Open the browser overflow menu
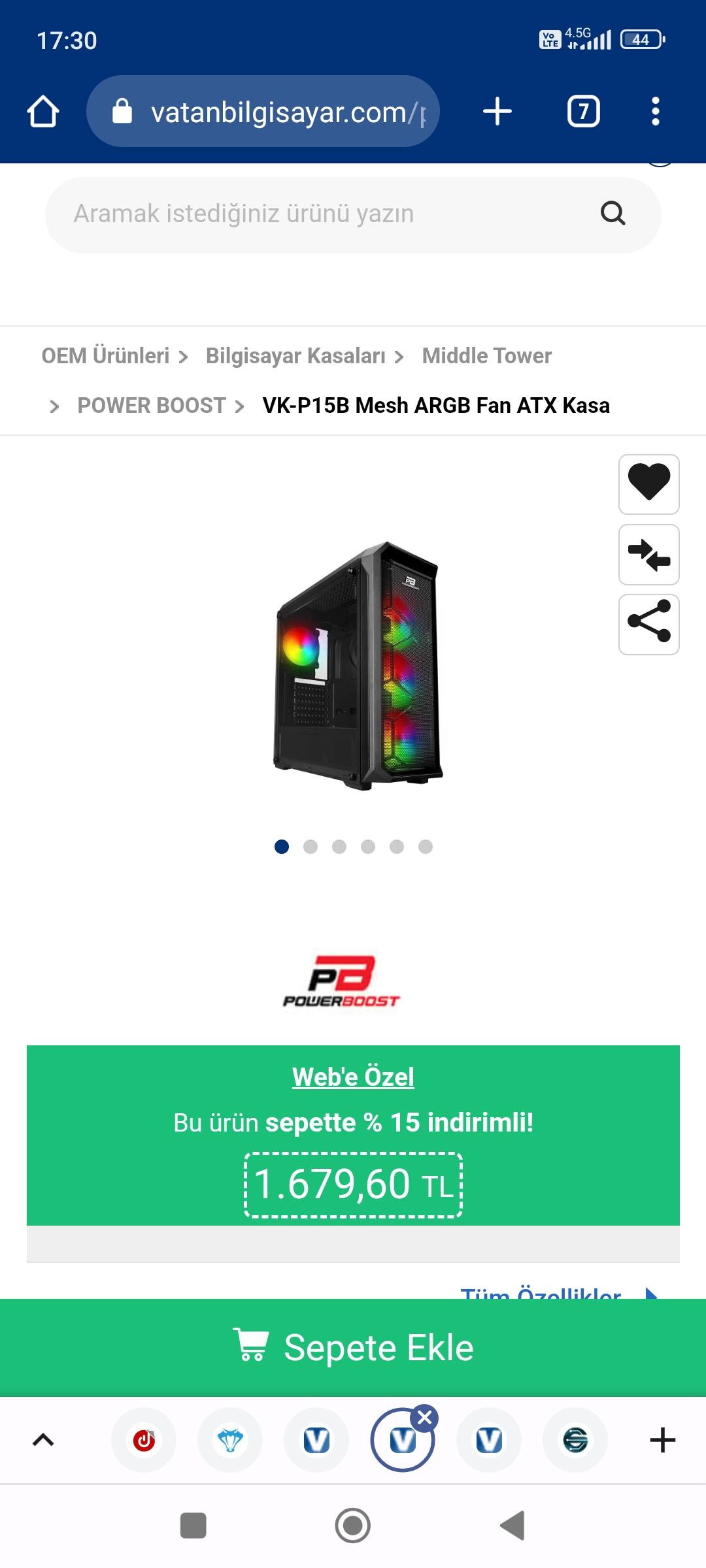This screenshot has height=1568, width=706. click(x=655, y=112)
